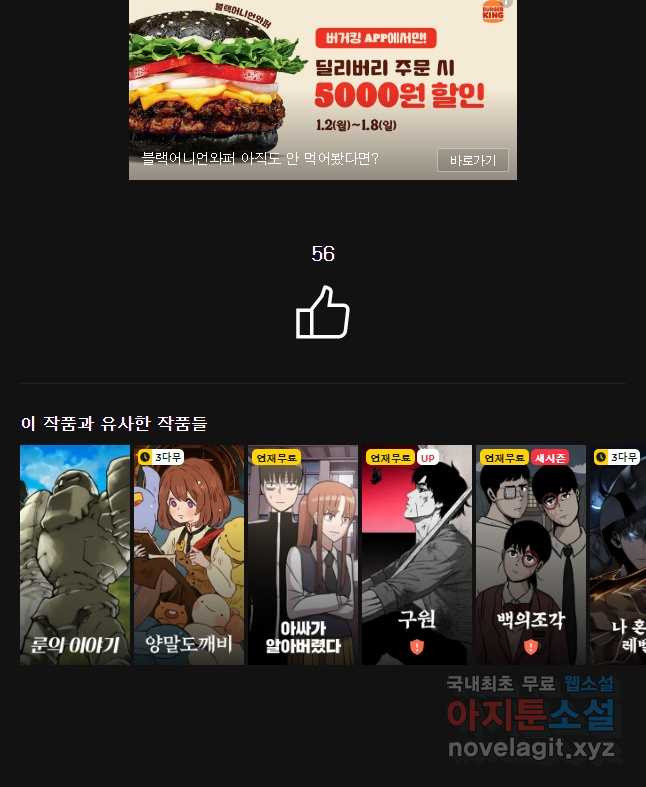
Task: Open the partially visible 나 혼자 webtoon
Action: coord(618,555)
